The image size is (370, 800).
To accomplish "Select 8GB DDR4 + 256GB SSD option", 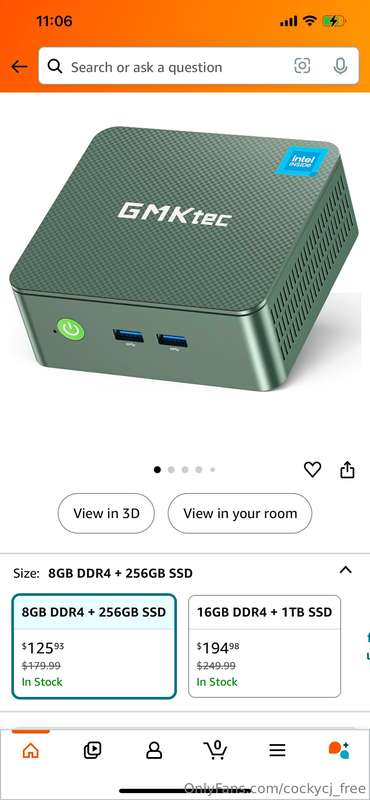I will [x=94, y=646].
